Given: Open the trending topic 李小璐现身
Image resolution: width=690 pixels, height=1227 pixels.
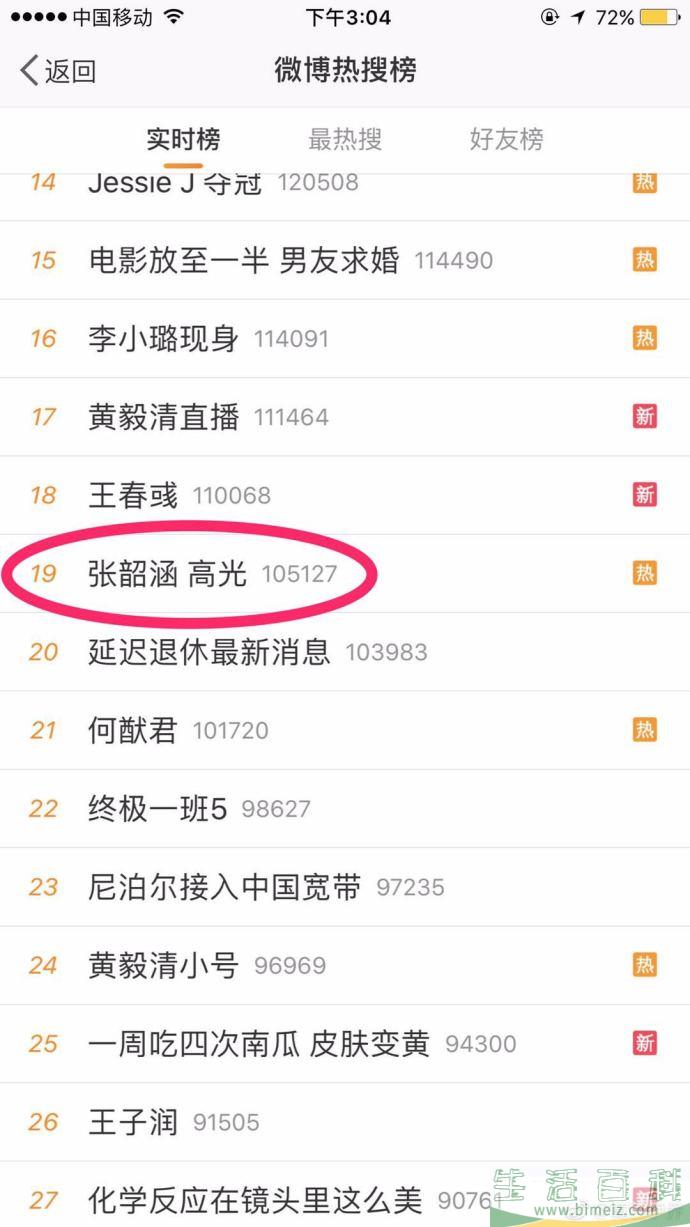Looking at the screenshot, I should pyautogui.click(x=345, y=338).
